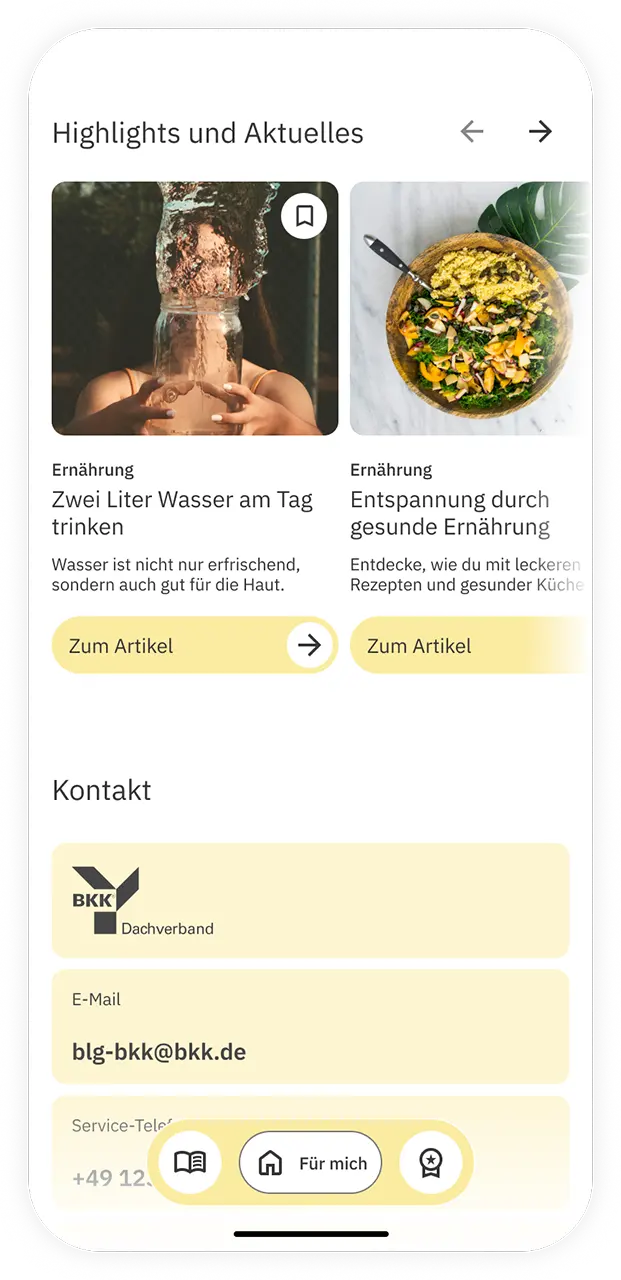Open the award badge tab
621x1280 pixels.
point(430,1162)
